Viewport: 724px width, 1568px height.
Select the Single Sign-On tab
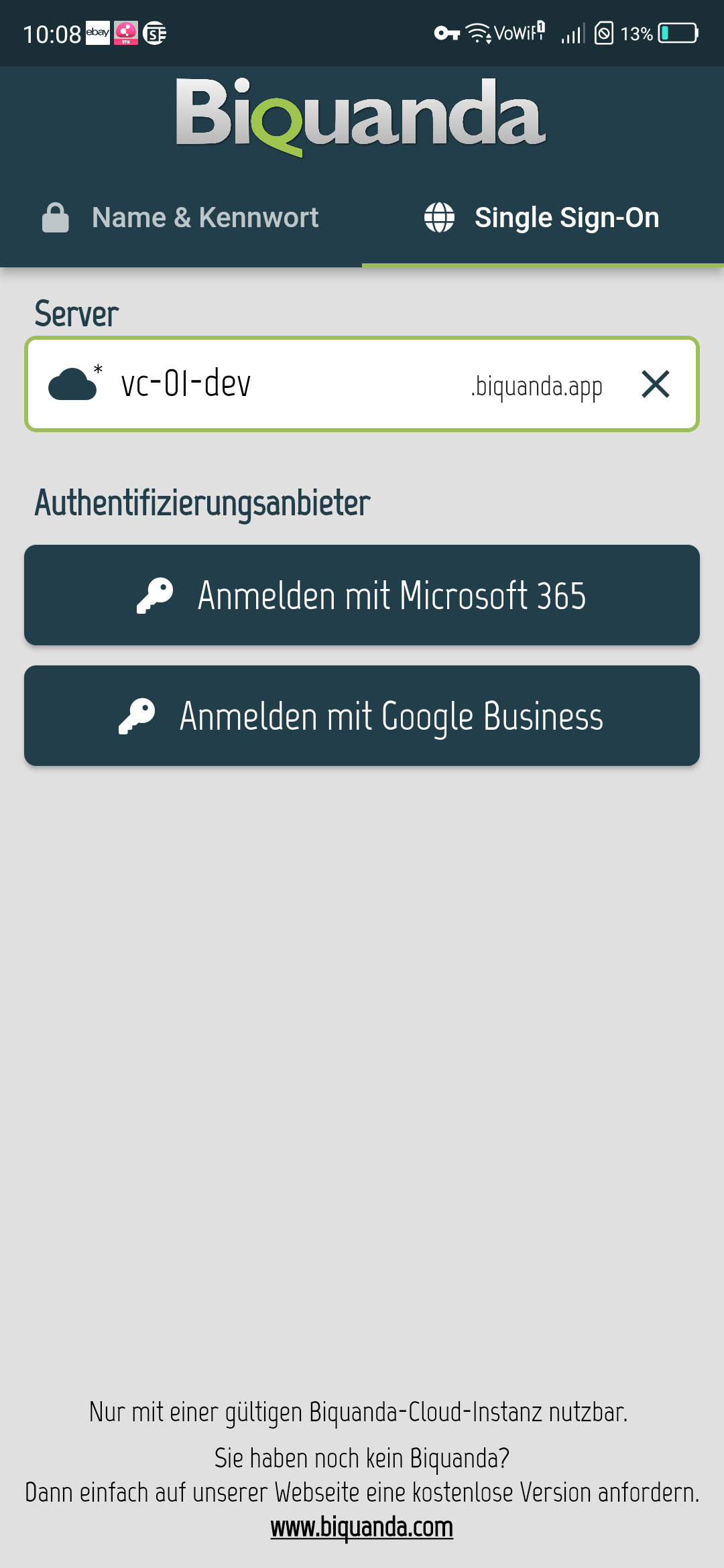click(543, 218)
